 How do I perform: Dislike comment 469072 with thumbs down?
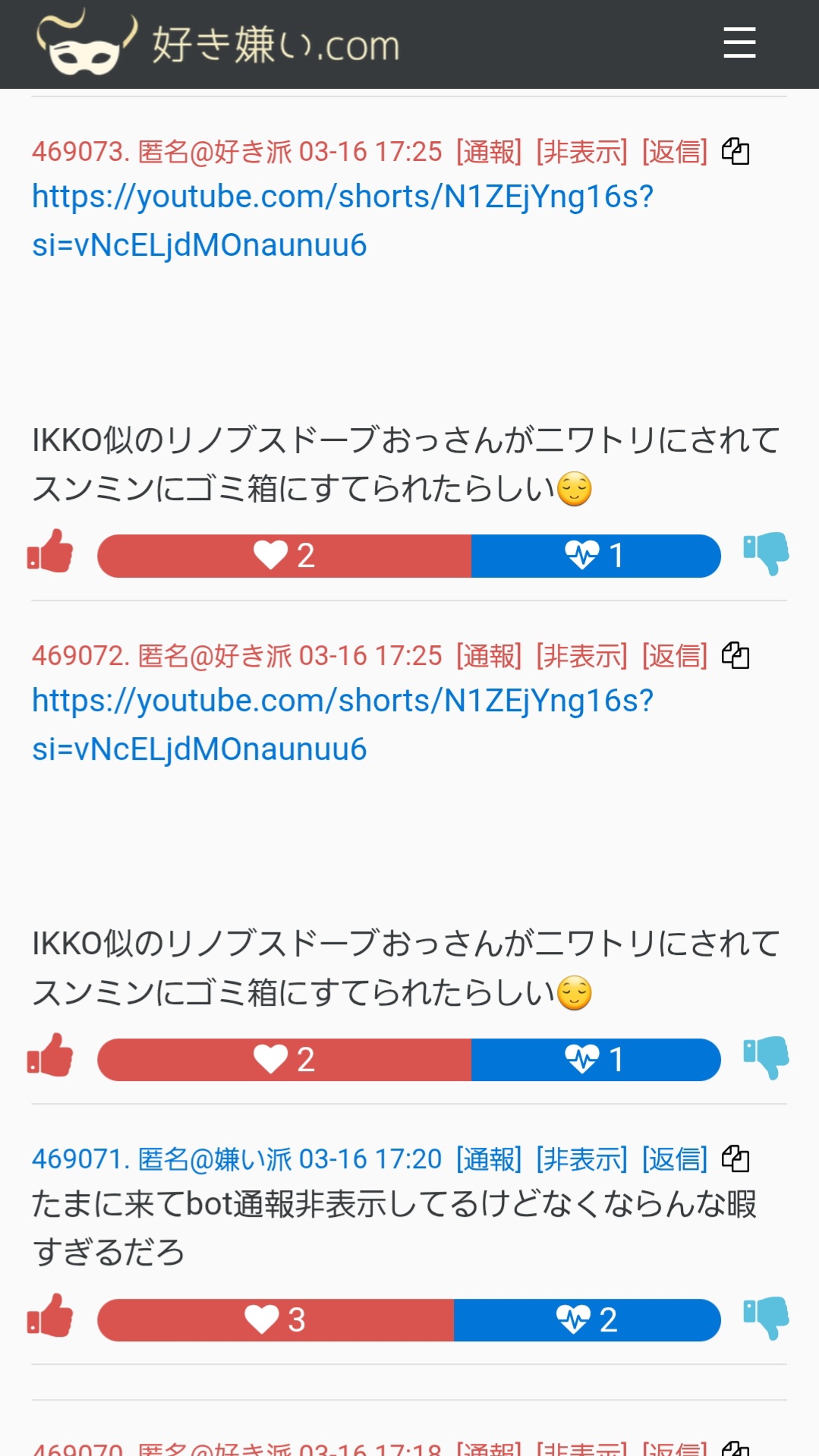click(766, 1057)
